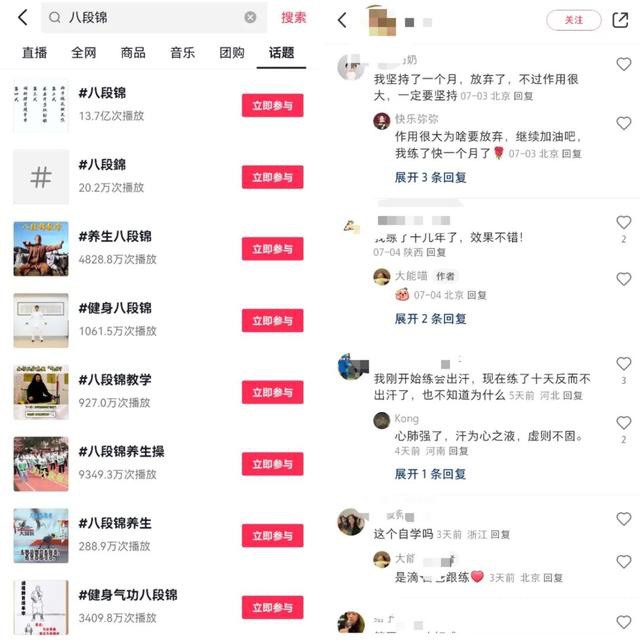Switch to the 商品 tab
Viewport: 640px width, 640px height.
133,52
